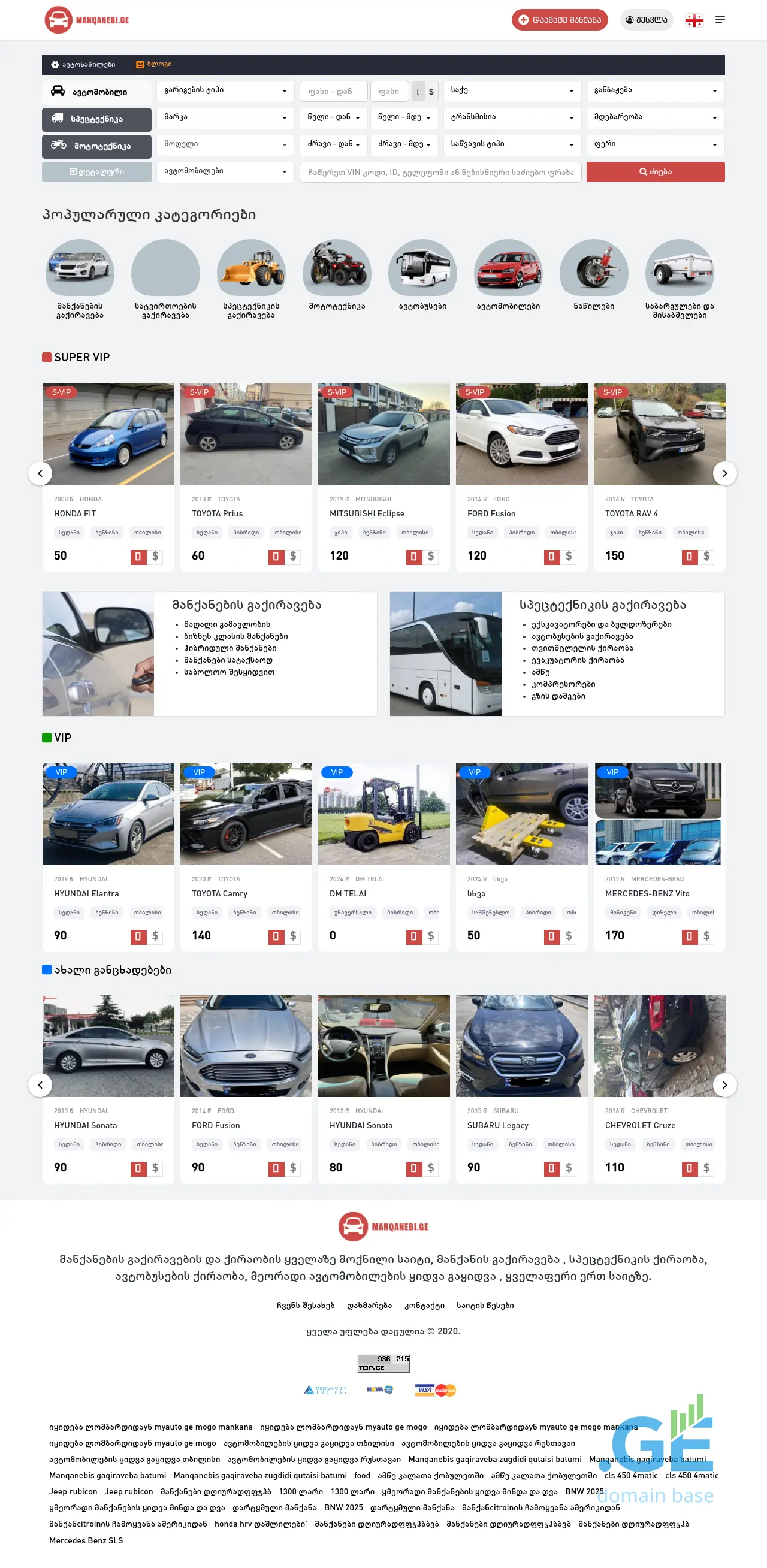Open the ავტობუსები popular category
The image size is (767, 1568).
pos(422,277)
